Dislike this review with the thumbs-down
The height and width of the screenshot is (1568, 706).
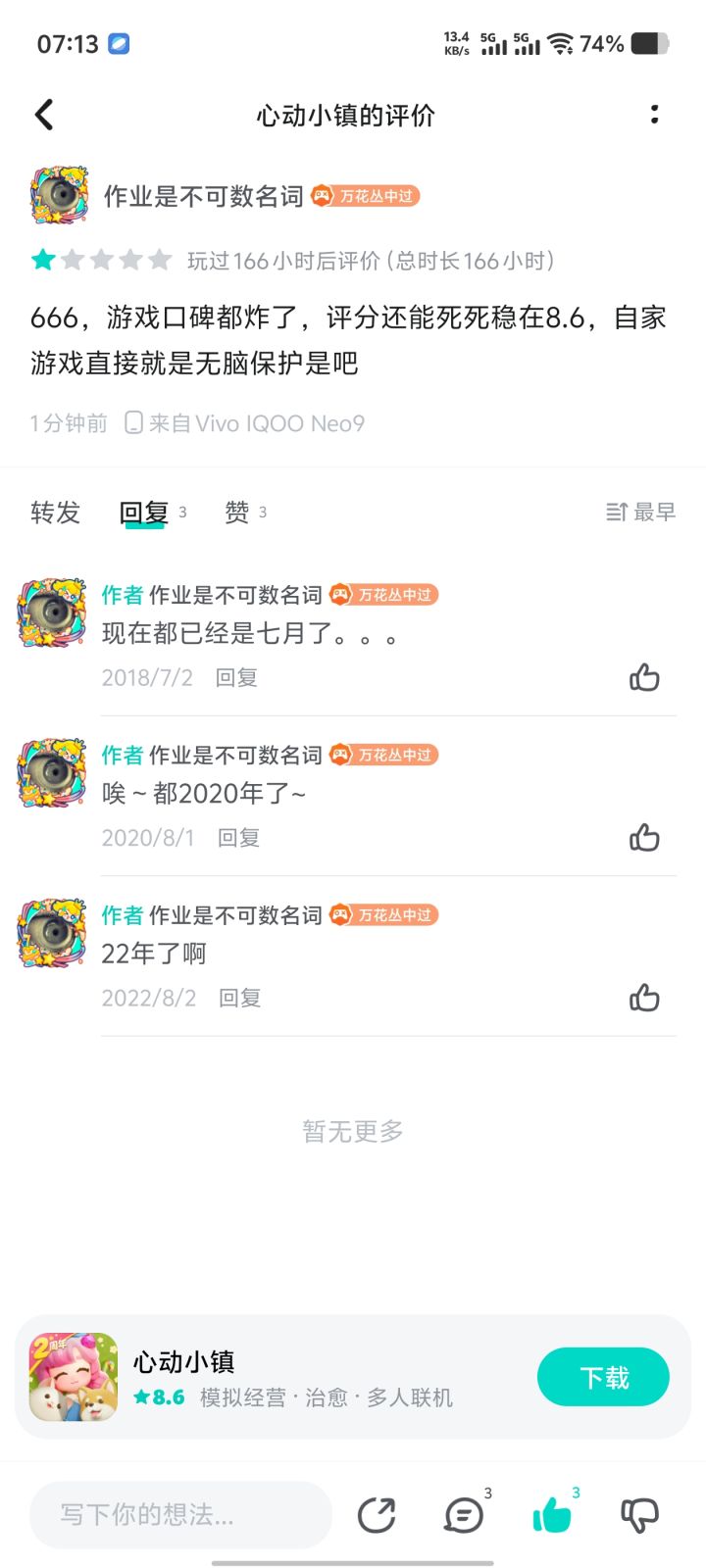[639, 1515]
